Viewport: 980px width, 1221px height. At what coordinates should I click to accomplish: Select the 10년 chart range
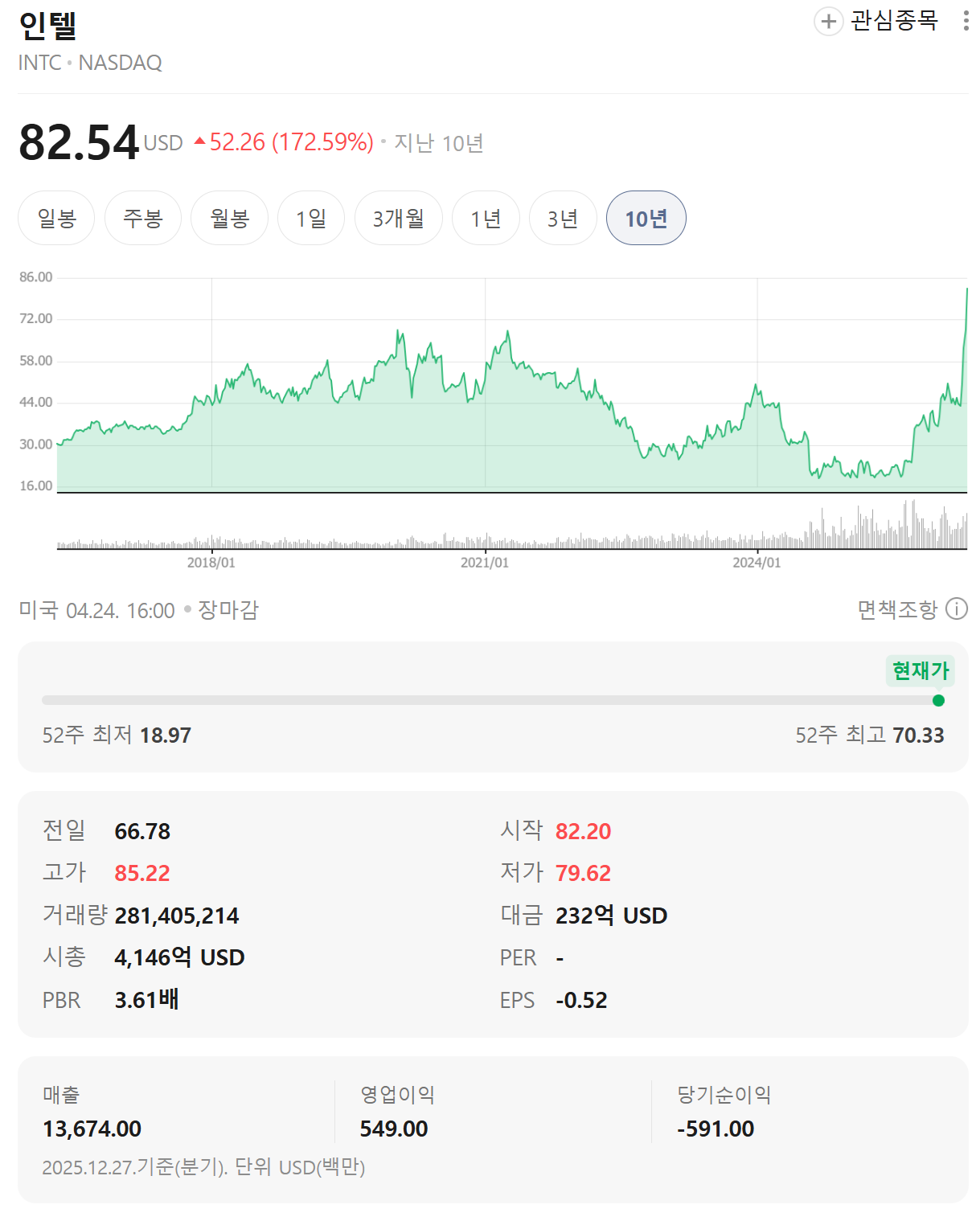click(x=646, y=218)
